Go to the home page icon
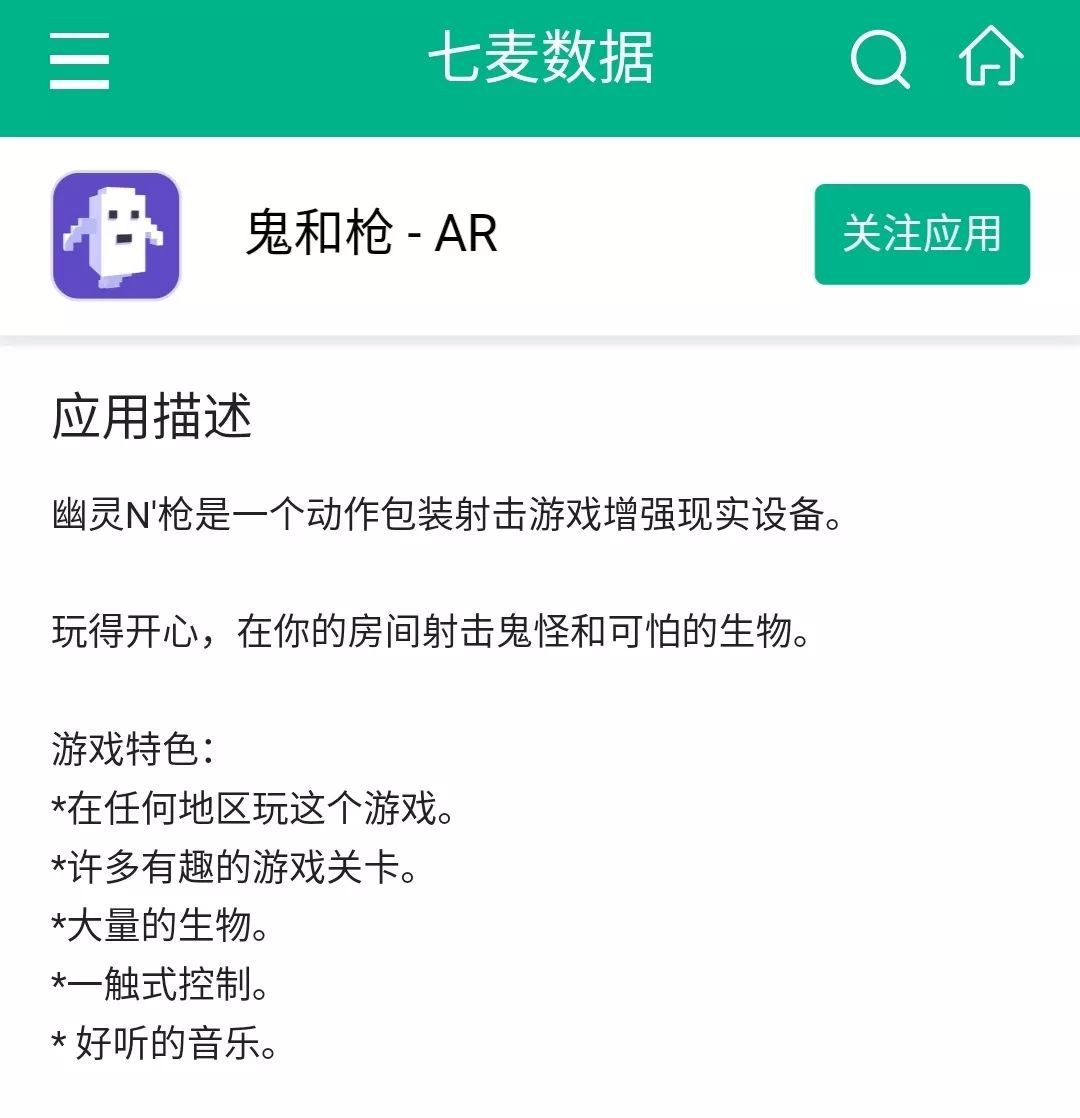Image resolution: width=1080 pixels, height=1118 pixels. [x=991, y=58]
